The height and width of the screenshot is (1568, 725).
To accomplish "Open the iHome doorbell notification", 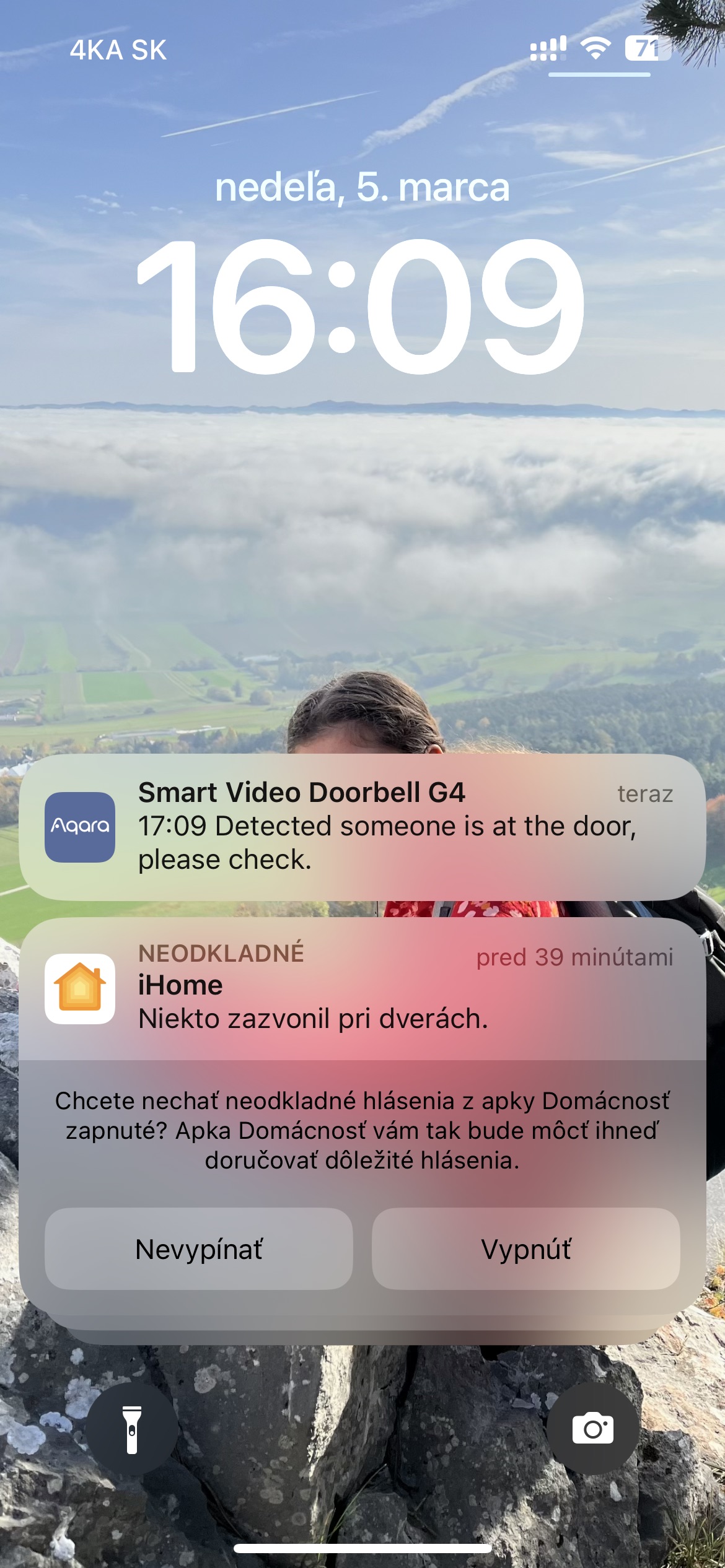I will click(x=362, y=988).
